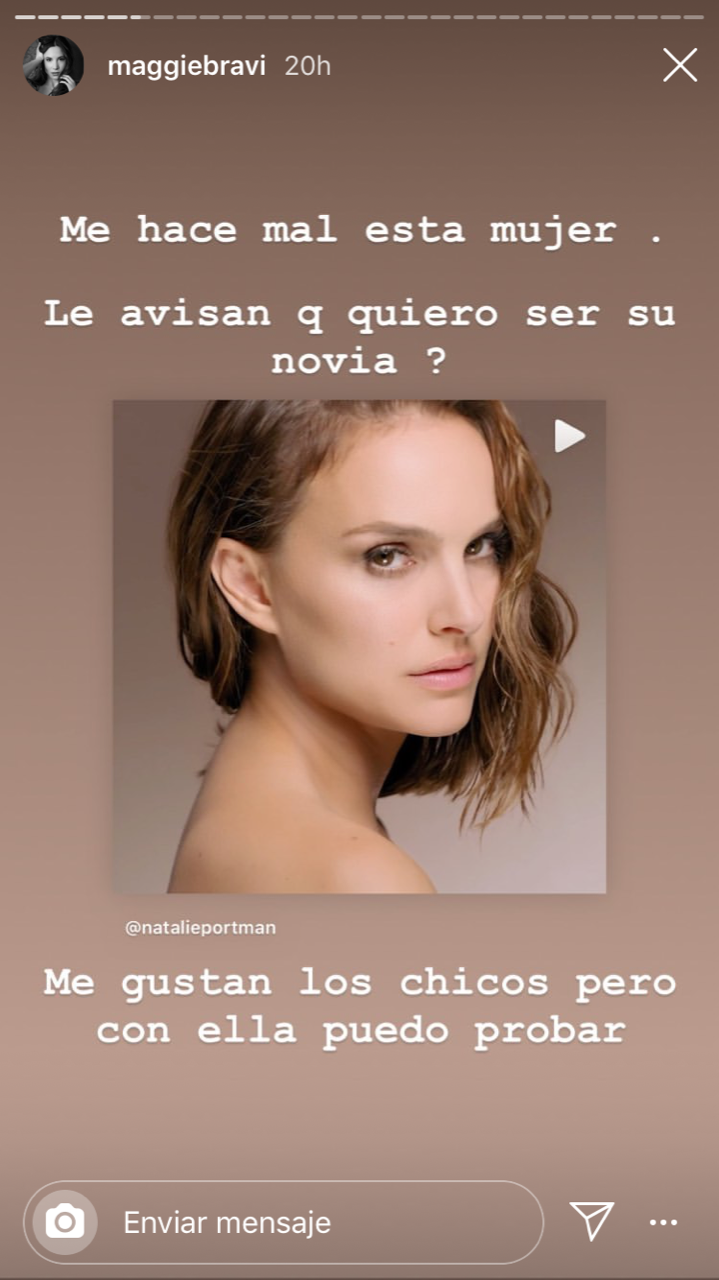Open the shared @natalieportman post
The image size is (719, 1280).
tap(359, 646)
